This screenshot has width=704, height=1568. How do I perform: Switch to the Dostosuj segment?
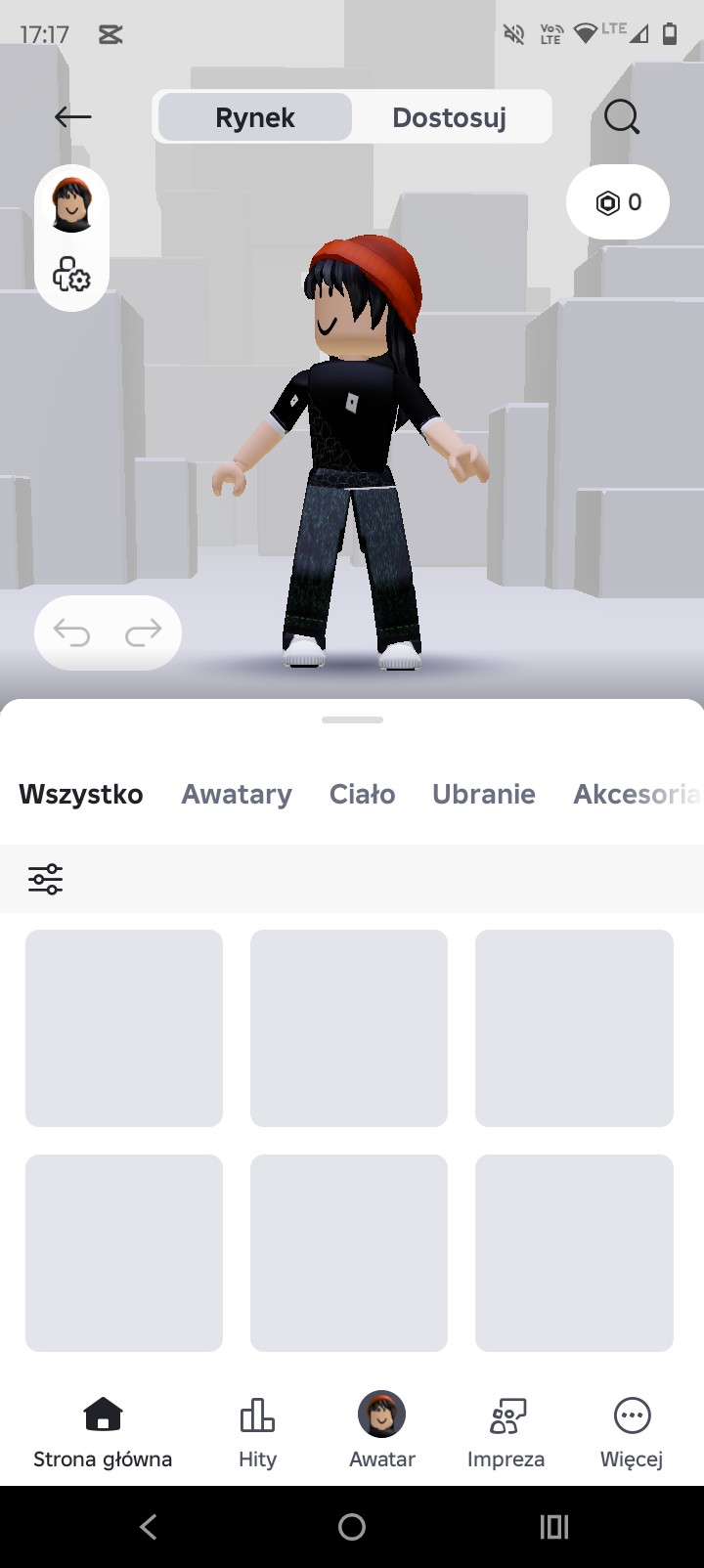[x=449, y=117]
